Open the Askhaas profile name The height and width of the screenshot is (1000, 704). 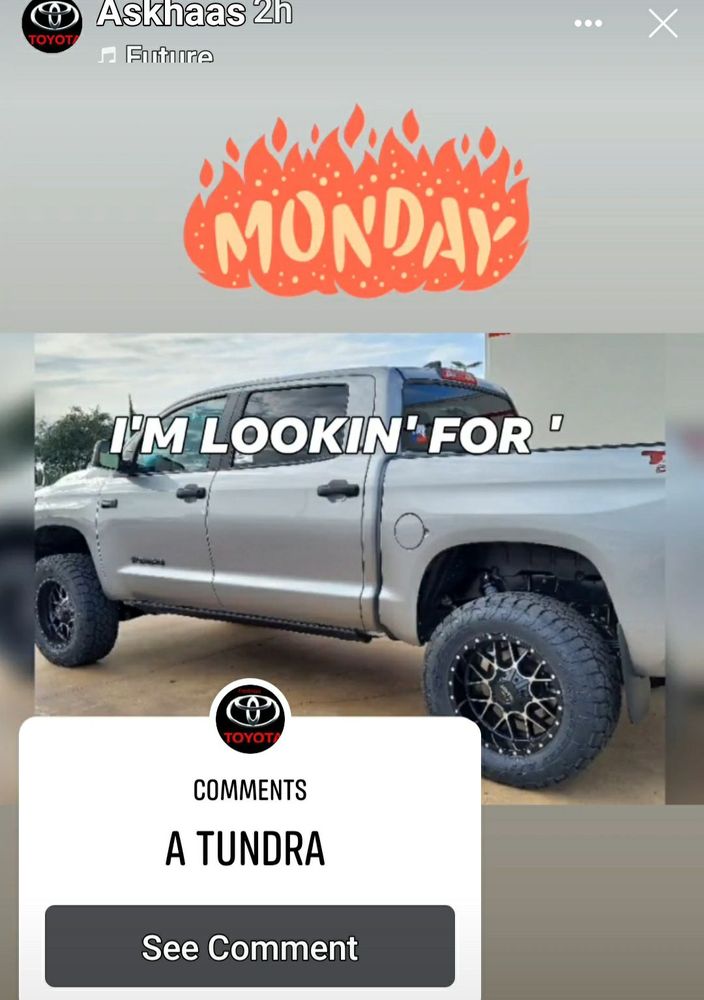[171, 13]
